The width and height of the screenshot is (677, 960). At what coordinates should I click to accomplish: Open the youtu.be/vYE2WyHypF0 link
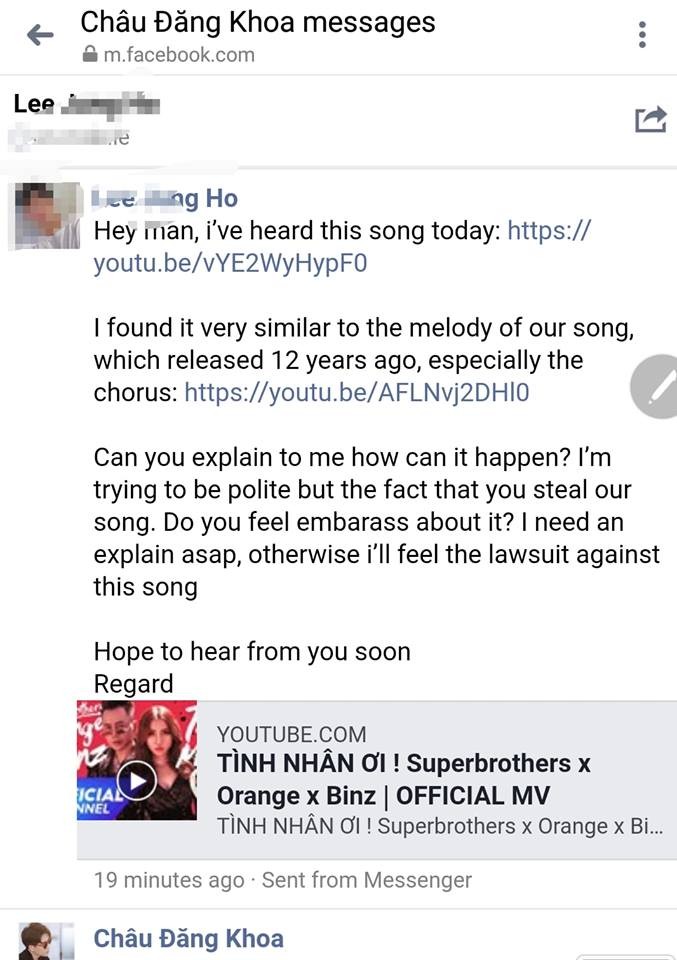[230, 264]
